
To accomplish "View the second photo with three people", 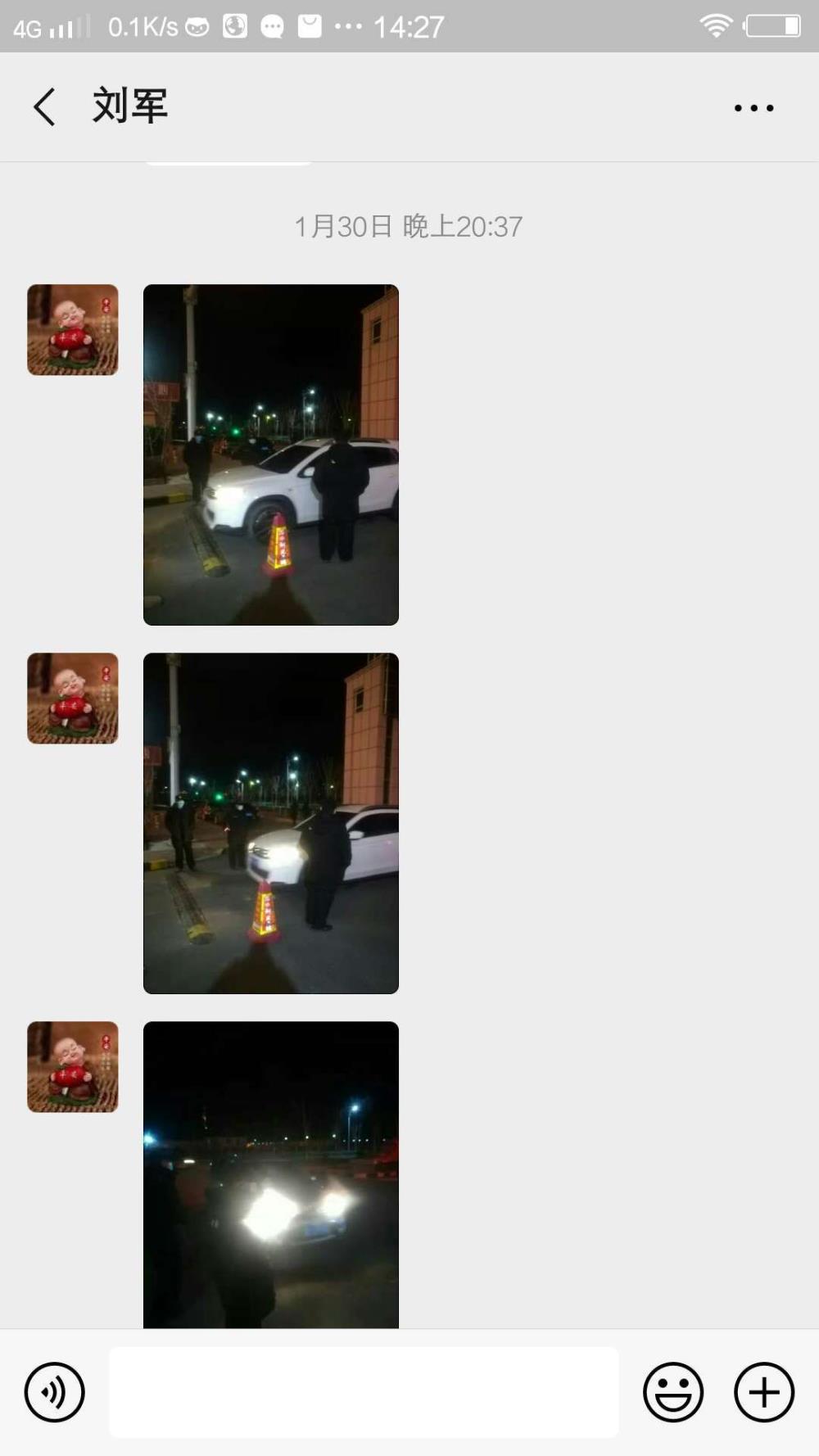I will [271, 823].
